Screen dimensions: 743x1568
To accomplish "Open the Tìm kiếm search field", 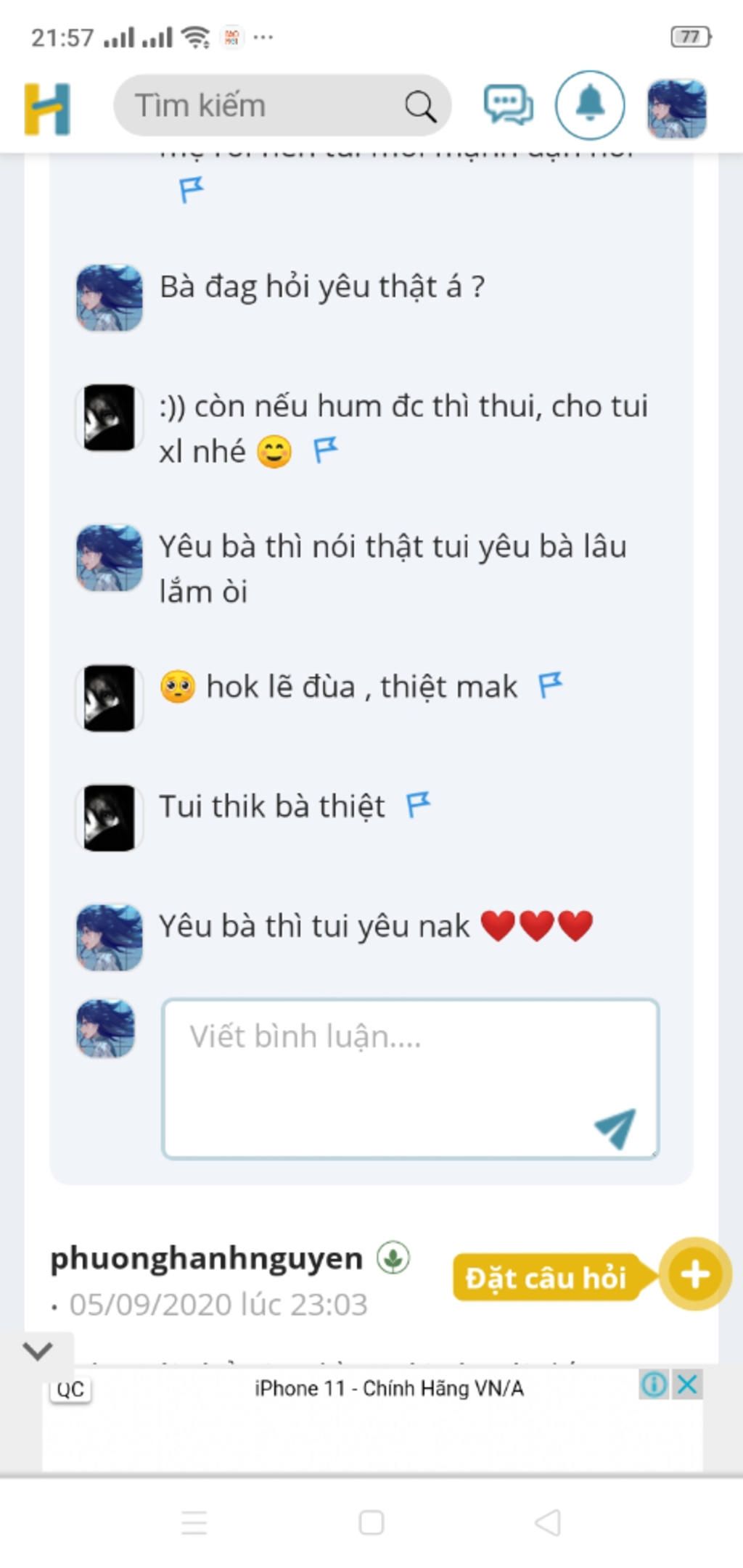I will click(x=261, y=106).
